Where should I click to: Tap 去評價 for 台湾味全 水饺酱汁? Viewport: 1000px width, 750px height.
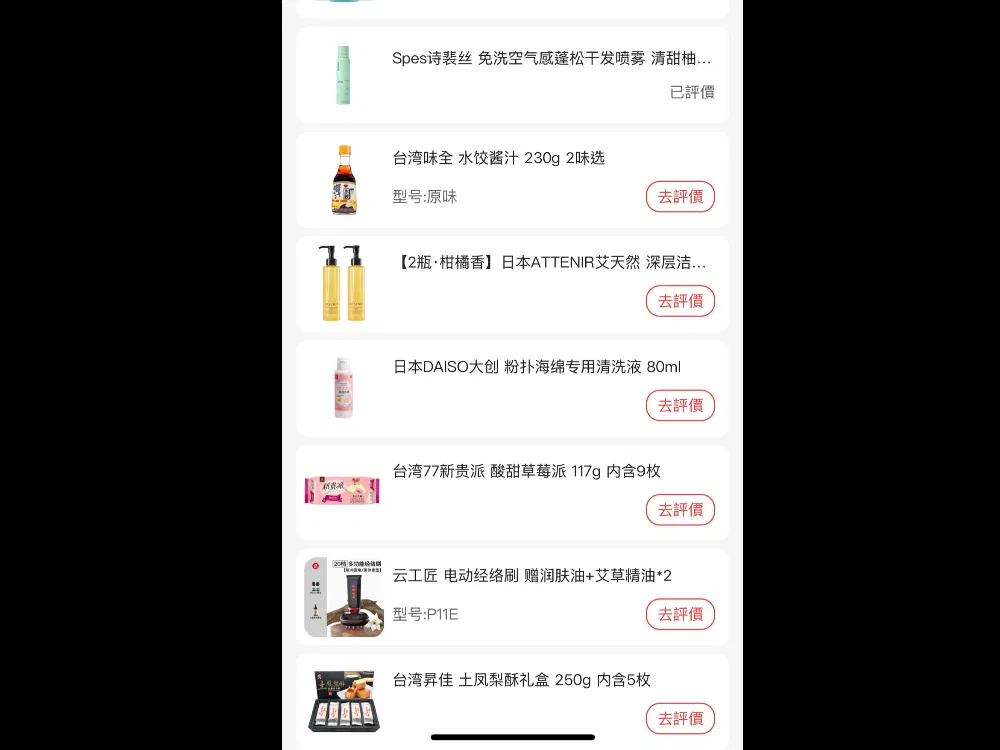(x=680, y=196)
